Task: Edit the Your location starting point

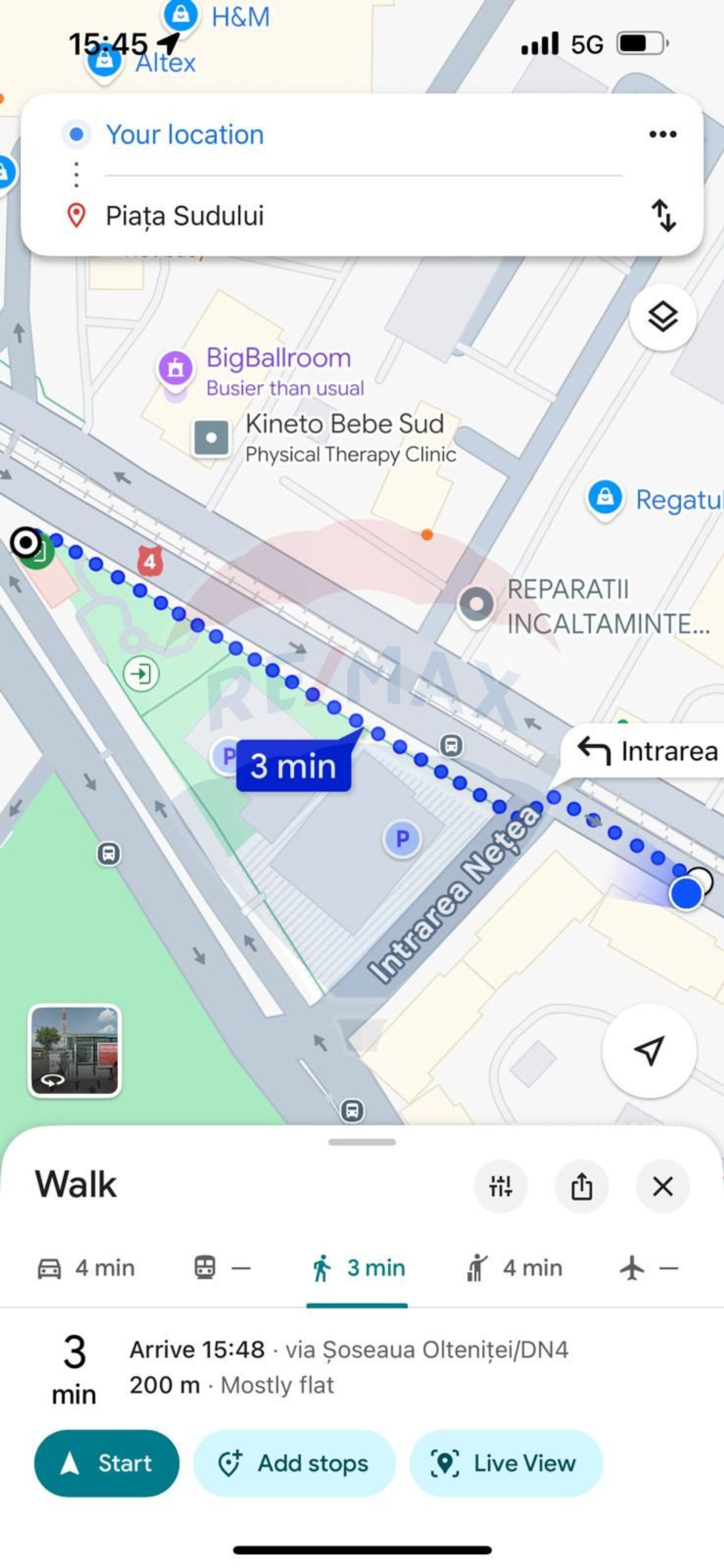Action: [185, 135]
